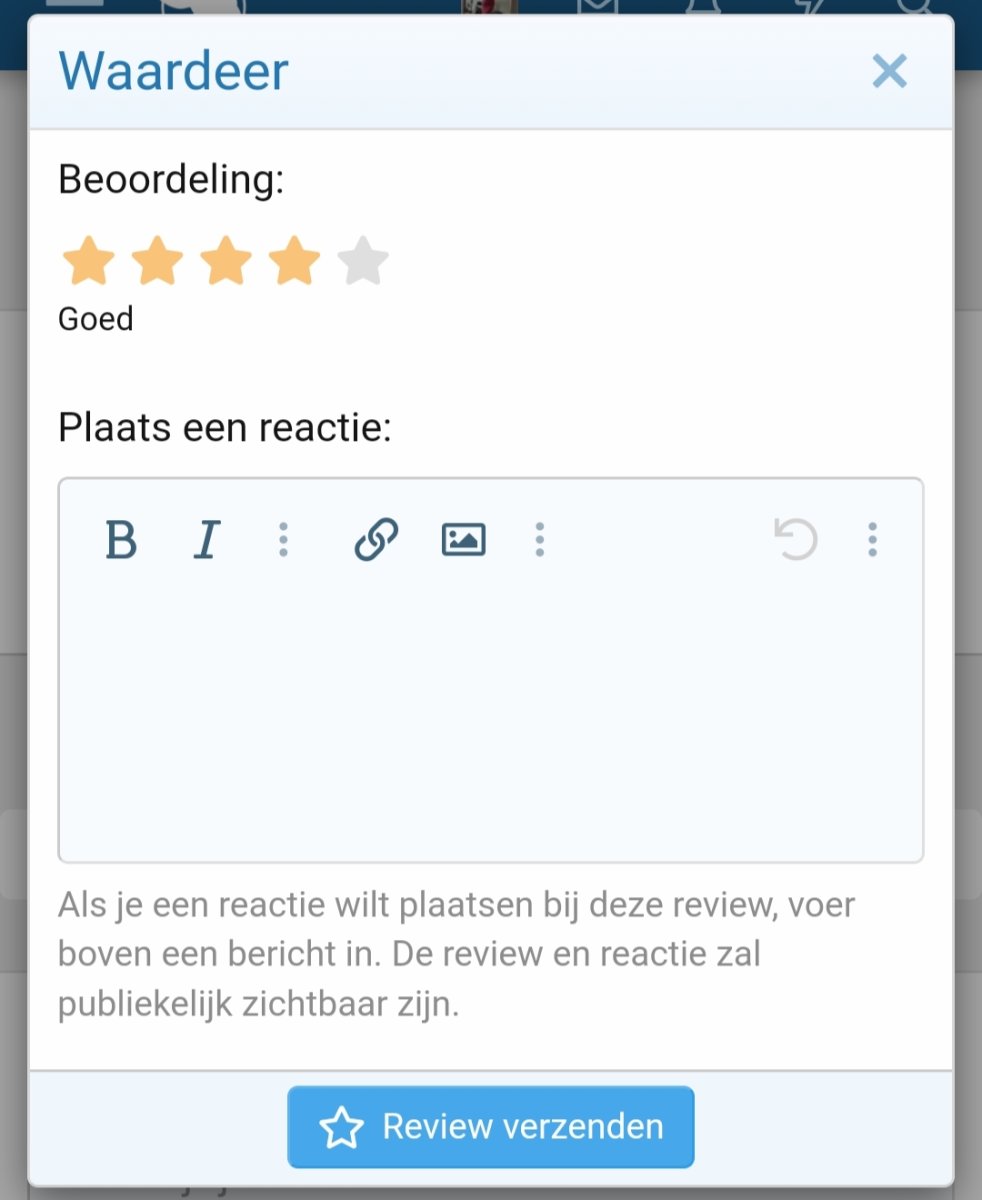Open the overflow menu beside undo
This screenshot has width=982, height=1200.
coord(872,540)
